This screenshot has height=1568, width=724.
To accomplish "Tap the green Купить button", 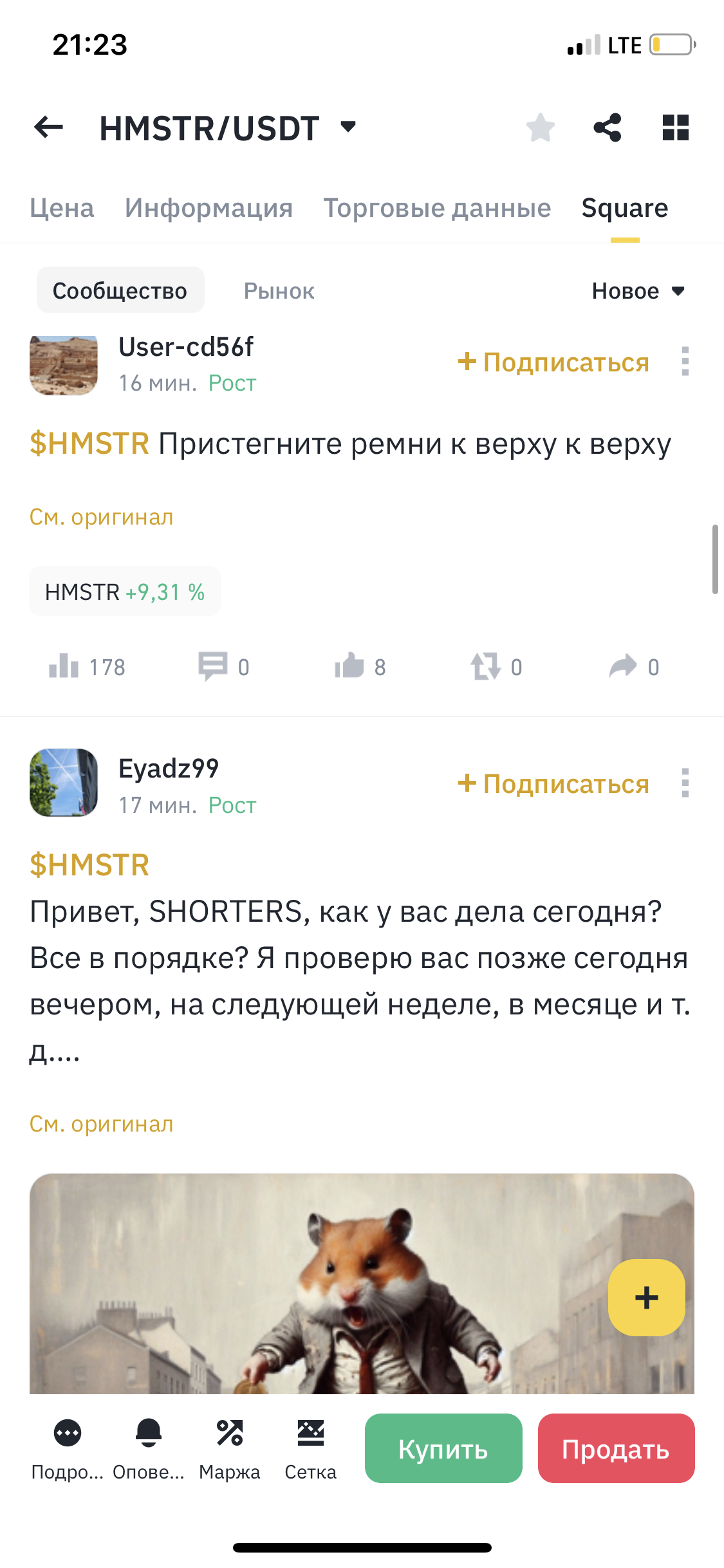I will click(x=443, y=1448).
